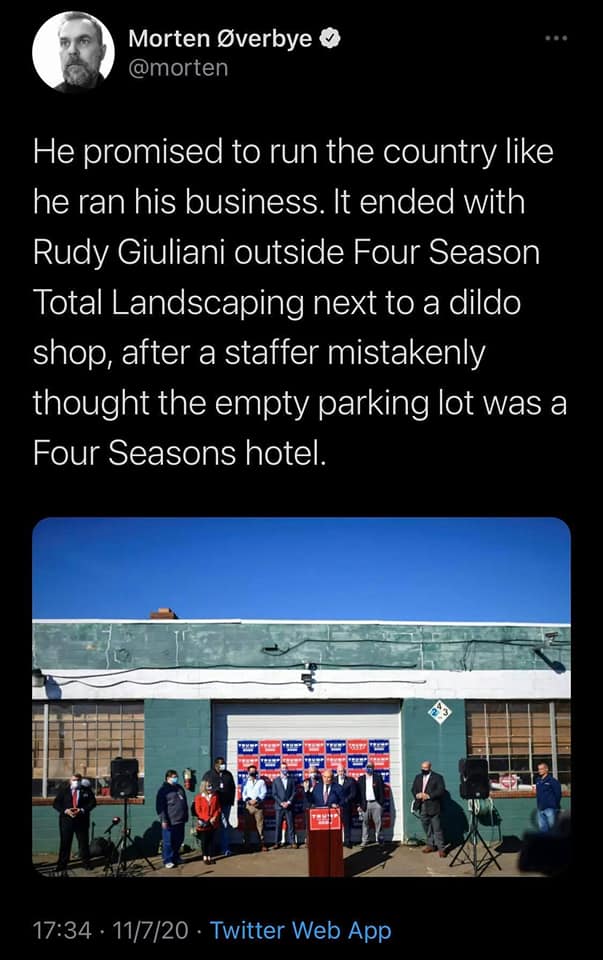Open the 17:34 · 11/7/20 timestamp
The image size is (603, 960).
pos(111,930)
